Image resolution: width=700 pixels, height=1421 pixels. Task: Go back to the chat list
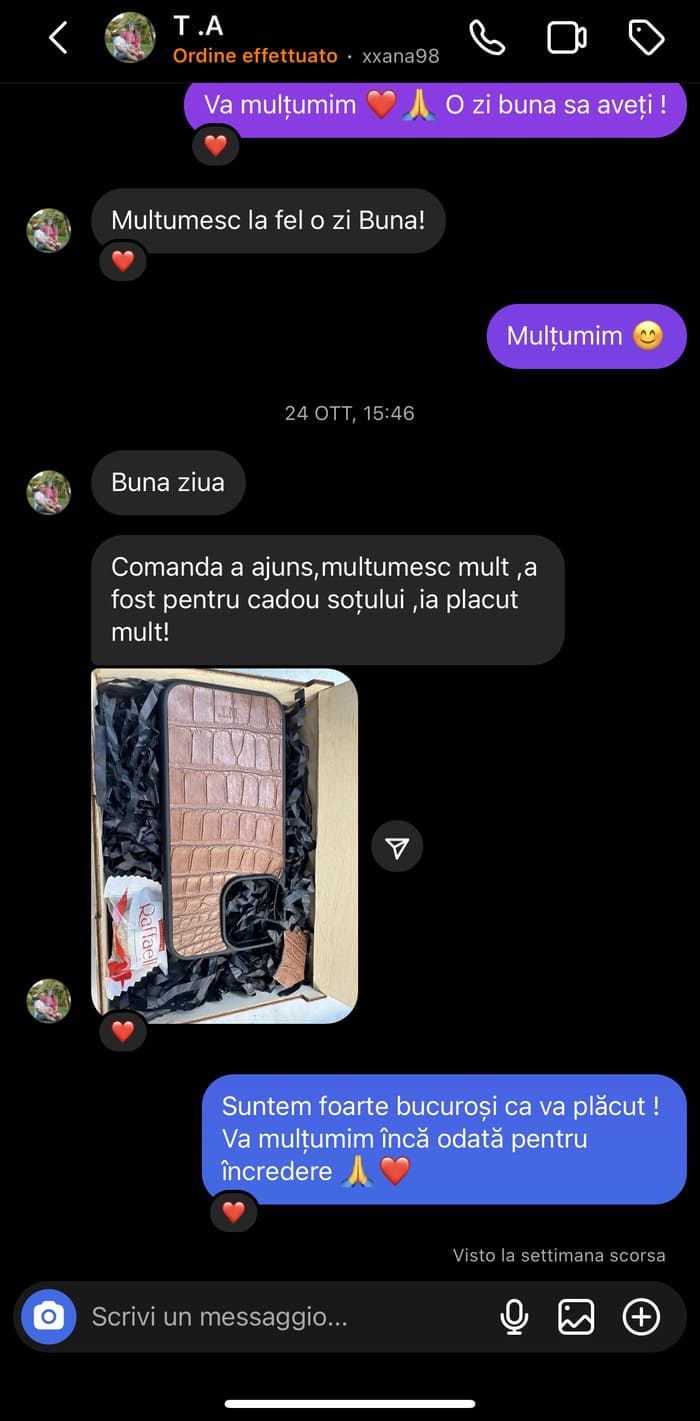coord(58,39)
